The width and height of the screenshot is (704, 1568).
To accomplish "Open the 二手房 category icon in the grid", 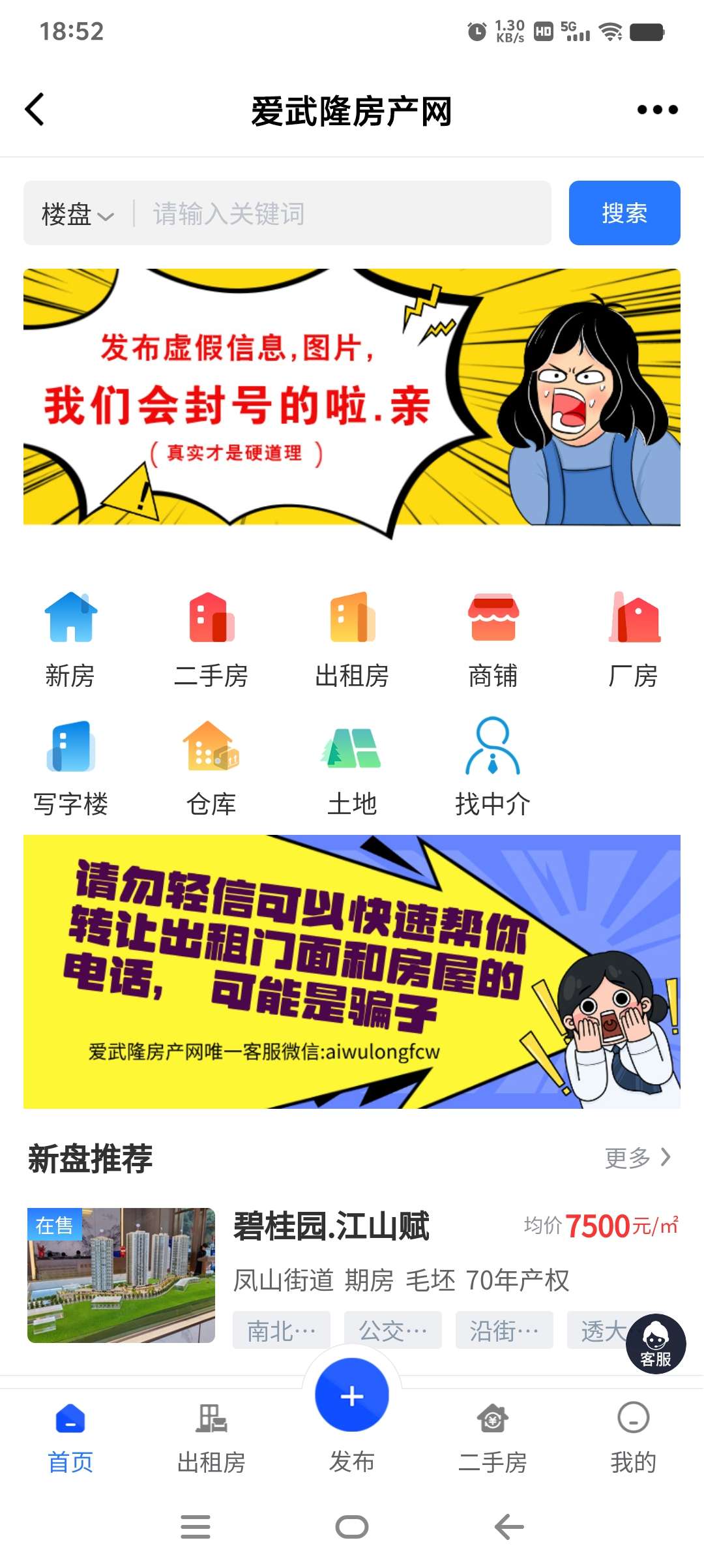I will click(x=211, y=639).
